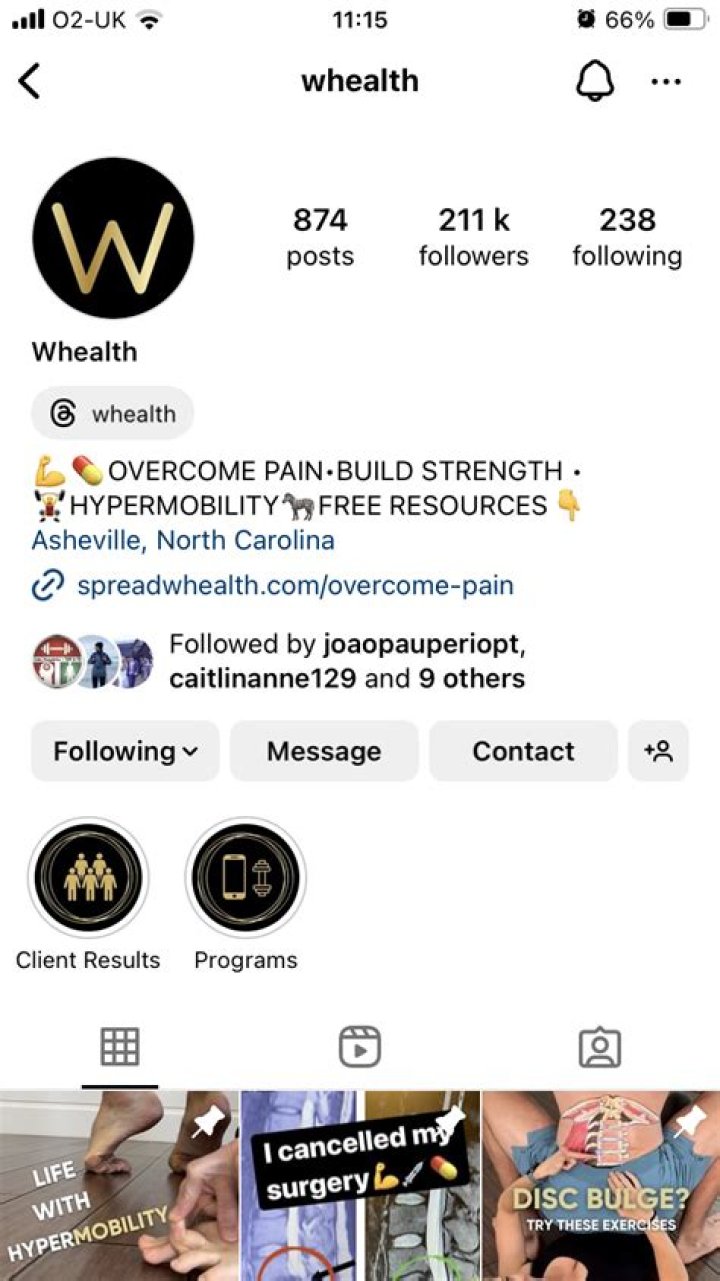Viewport: 720px width, 1281px height.
Task: Open the spreadwhealth.com/overcome-pain link
Action: 295,585
